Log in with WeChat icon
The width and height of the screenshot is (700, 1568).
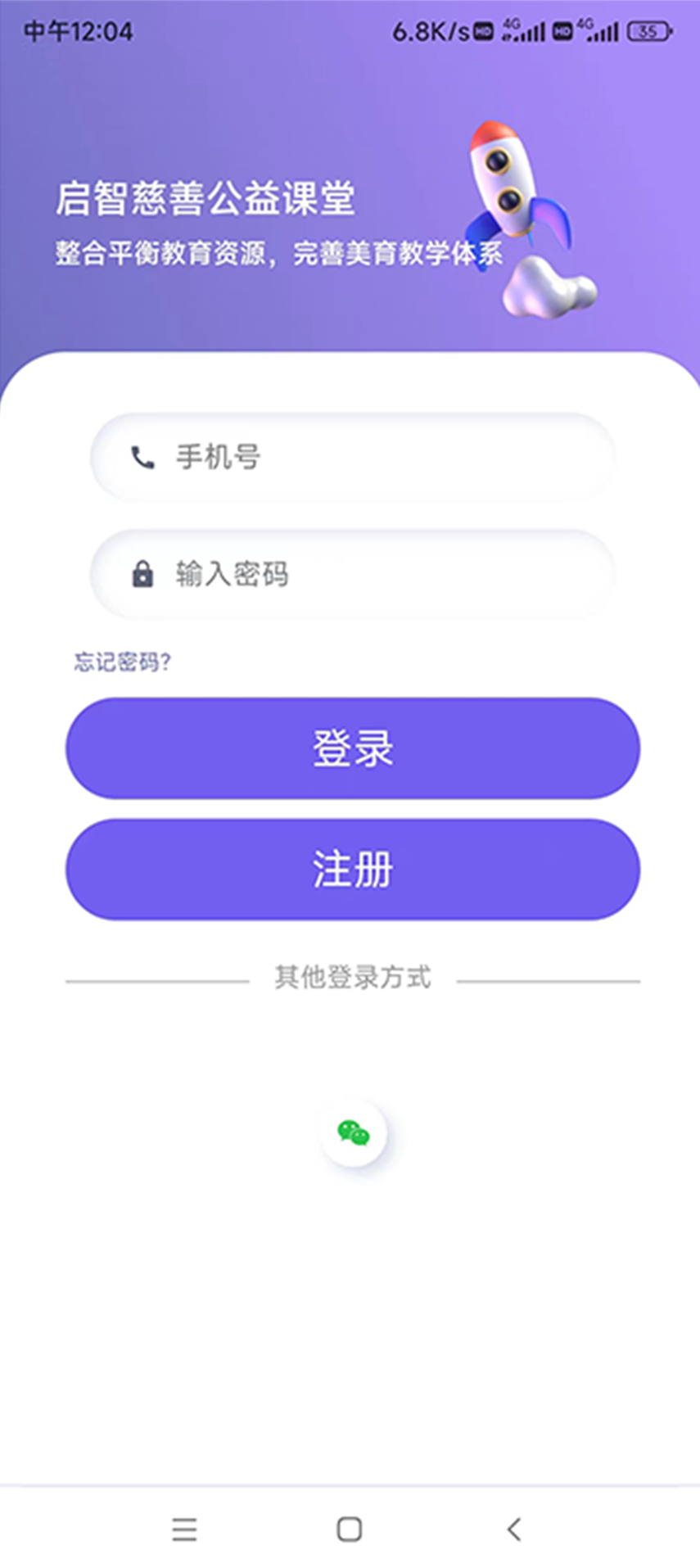click(x=353, y=1133)
